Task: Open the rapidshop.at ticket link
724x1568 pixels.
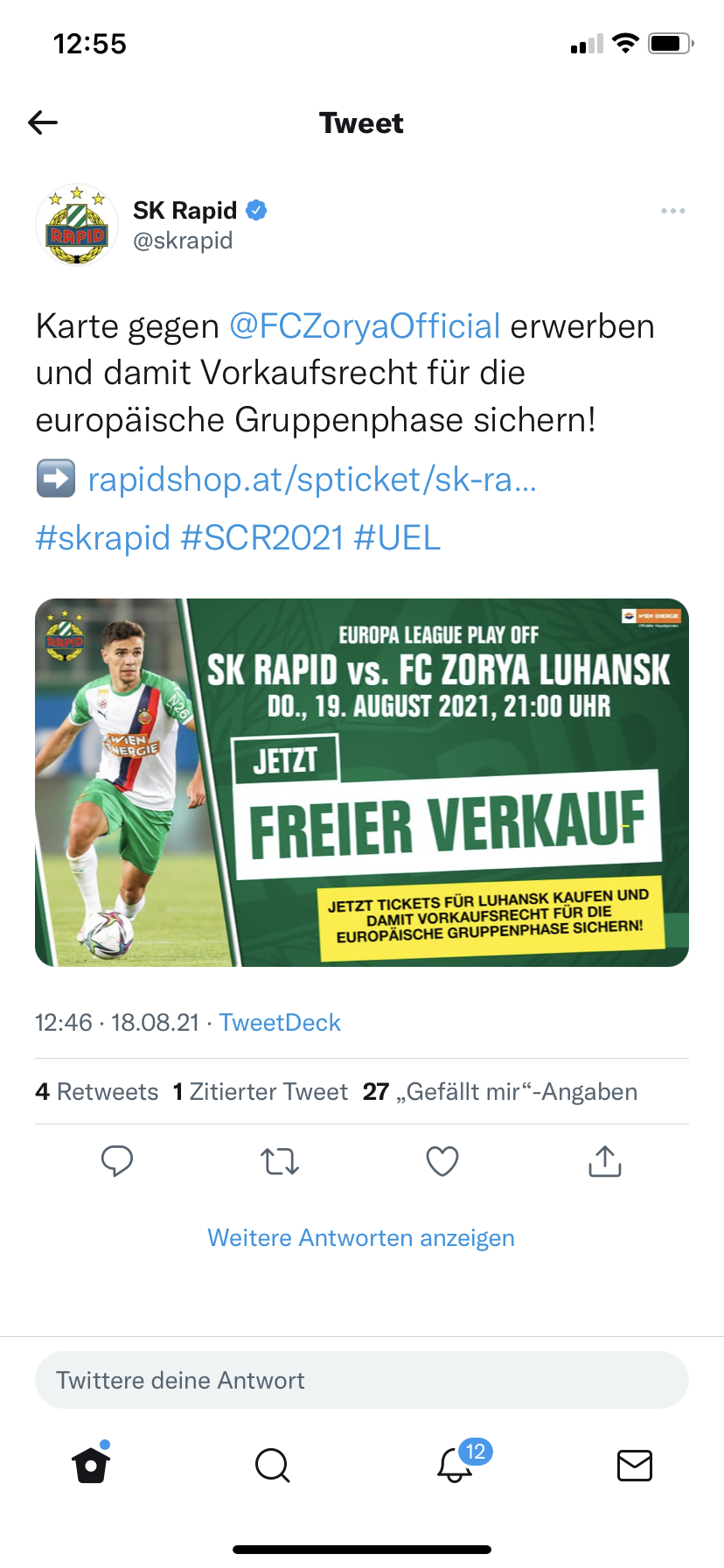Action: 312,479
